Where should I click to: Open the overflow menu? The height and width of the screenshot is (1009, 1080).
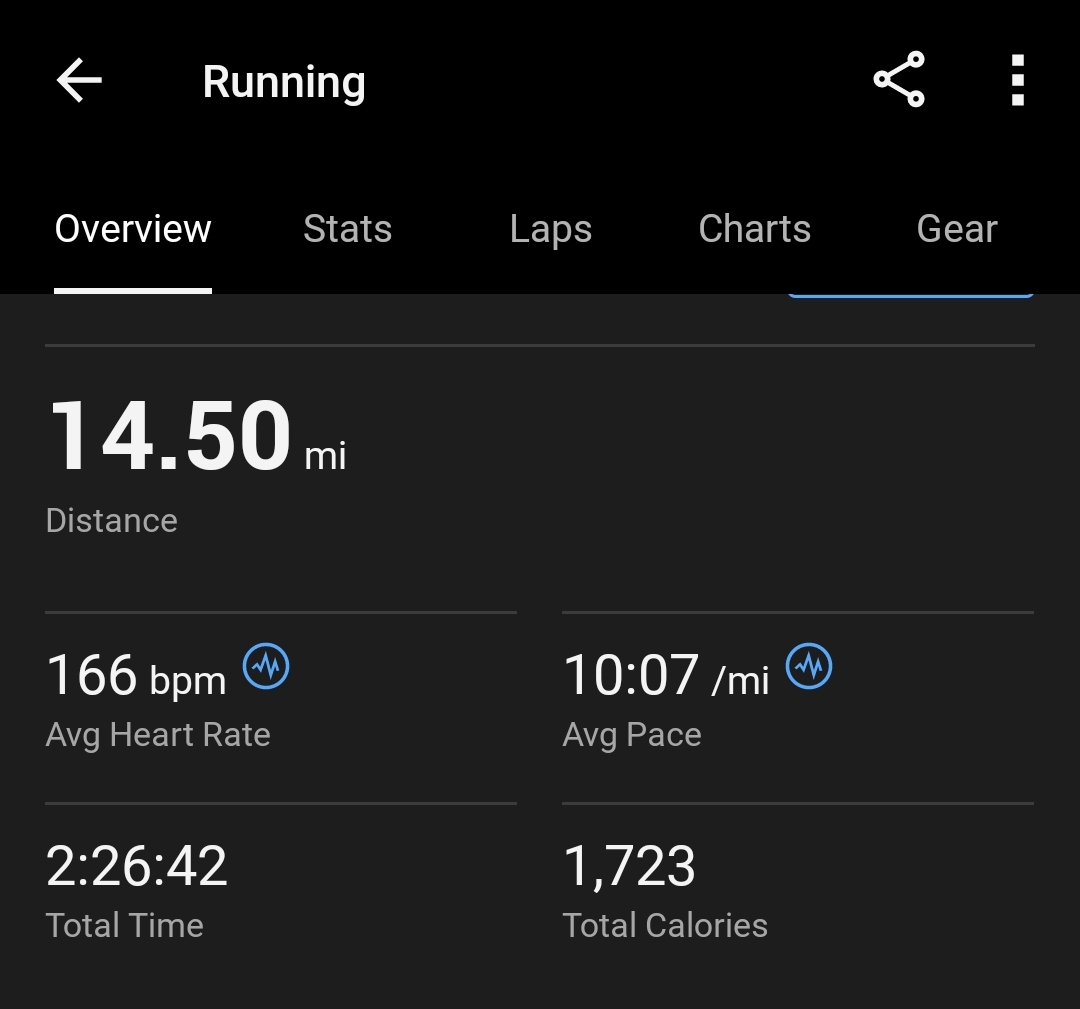[x=1017, y=80]
